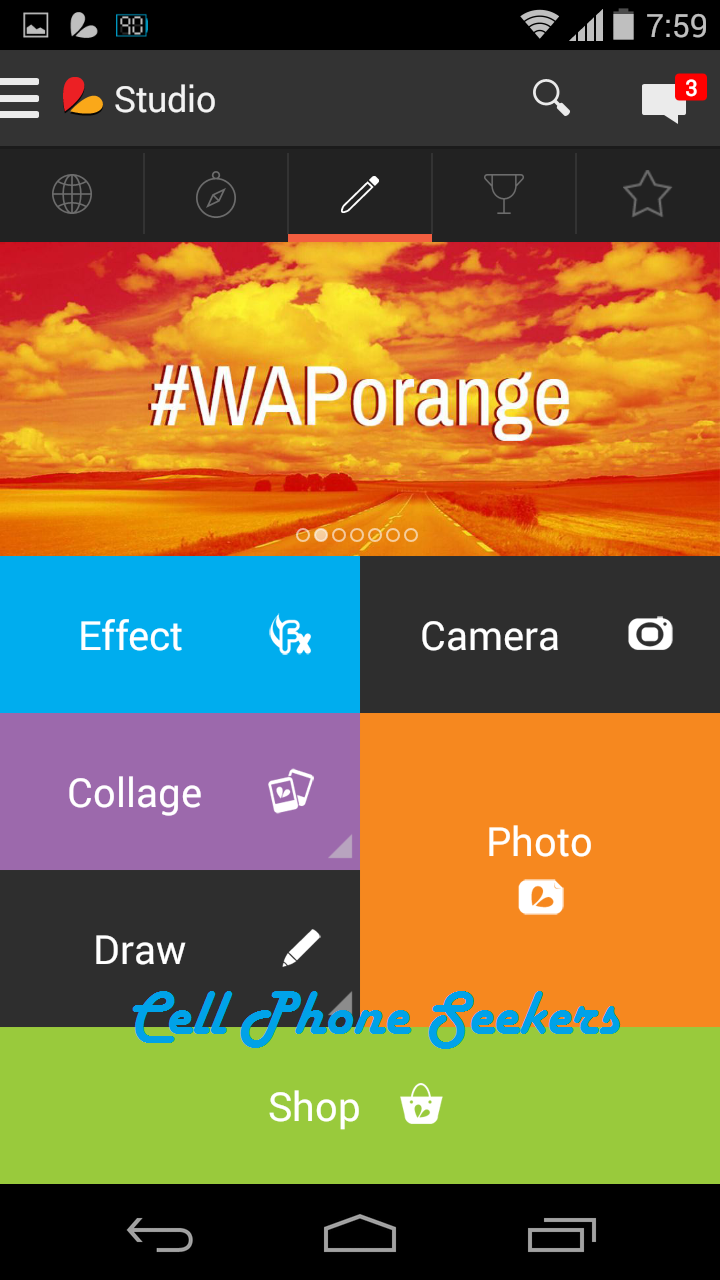720x1280 pixels.
Task: Open the Collage tile
Action: point(180,792)
